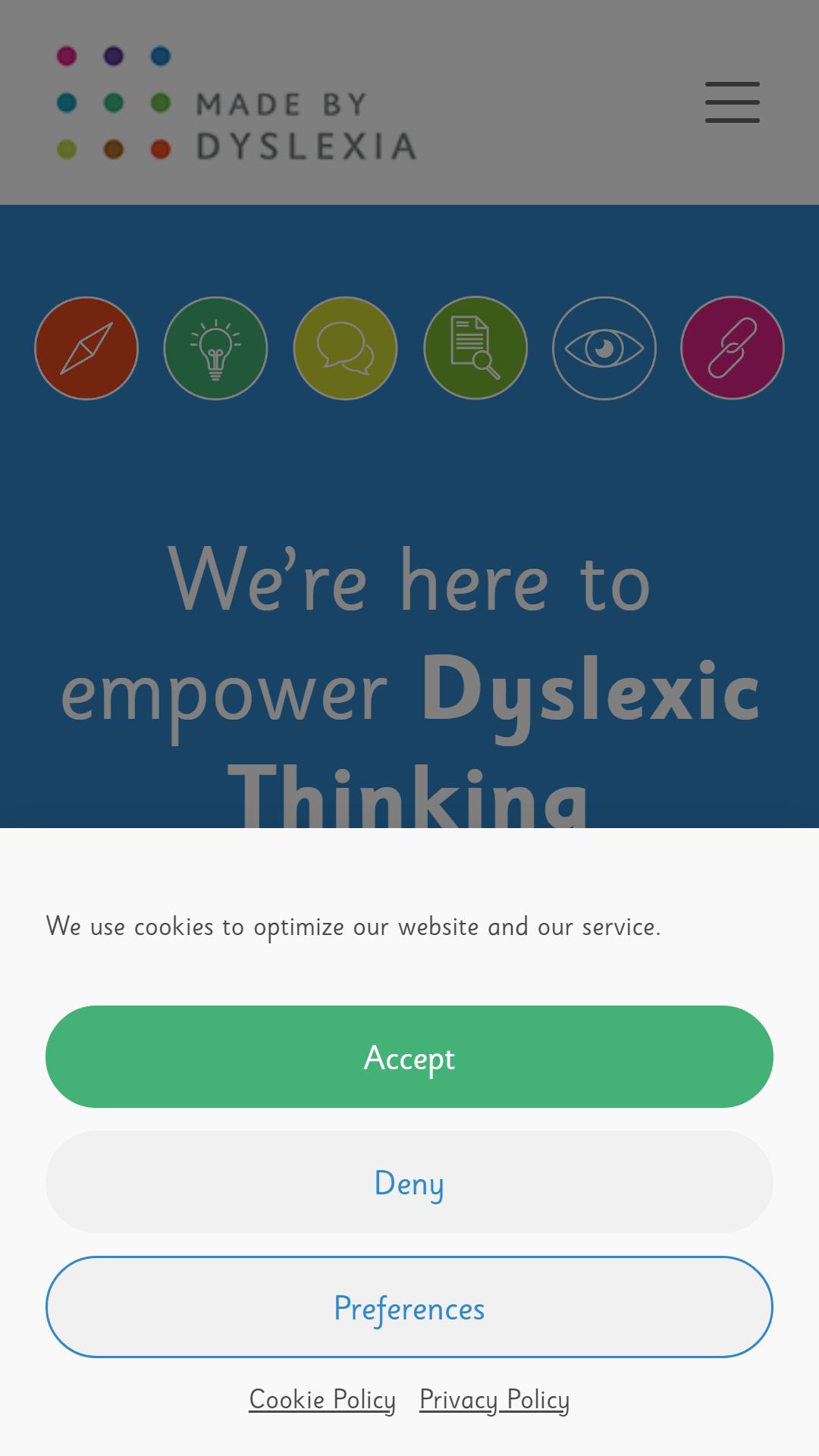Tap the pink chain link icon
The image size is (819, 1456).
pos(733,348)
